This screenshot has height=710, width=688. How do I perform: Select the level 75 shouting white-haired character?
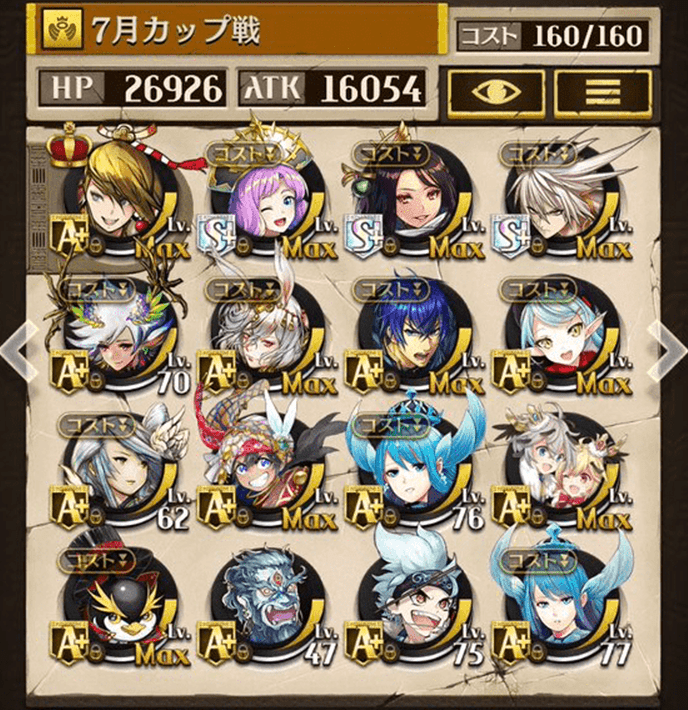coord(413,605)
